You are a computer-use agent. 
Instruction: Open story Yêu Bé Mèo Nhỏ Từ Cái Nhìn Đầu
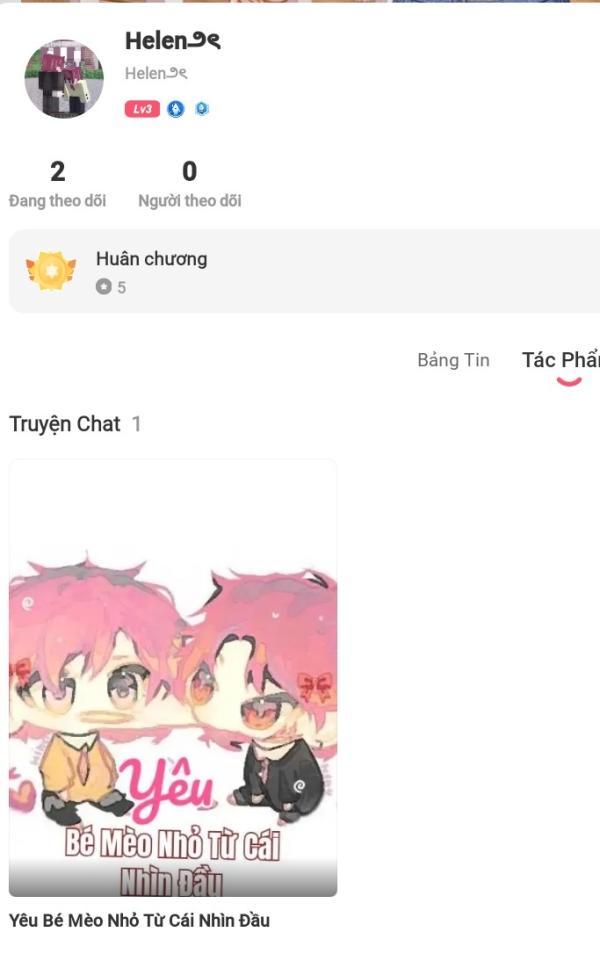click(173, 678)
